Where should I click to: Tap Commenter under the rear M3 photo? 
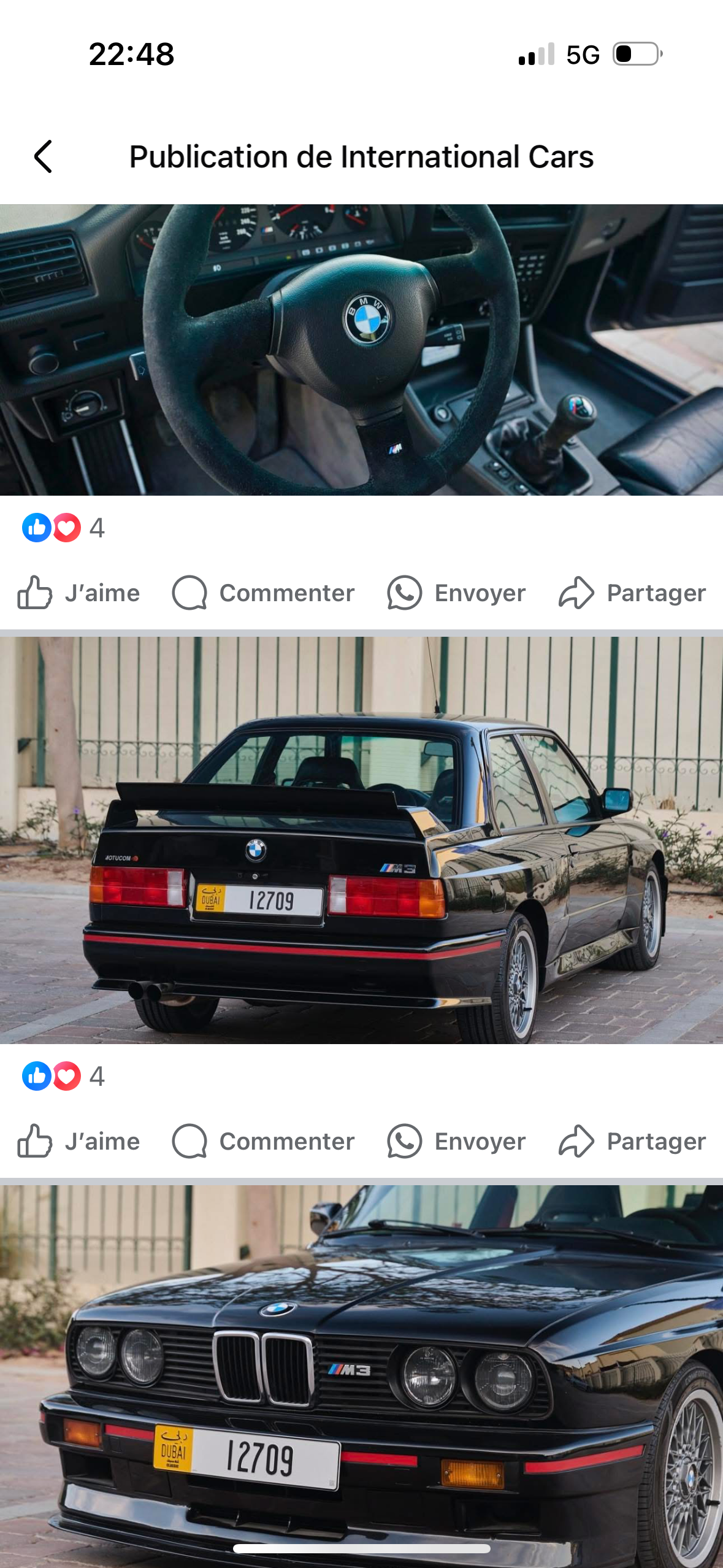tap(263, 1141)
